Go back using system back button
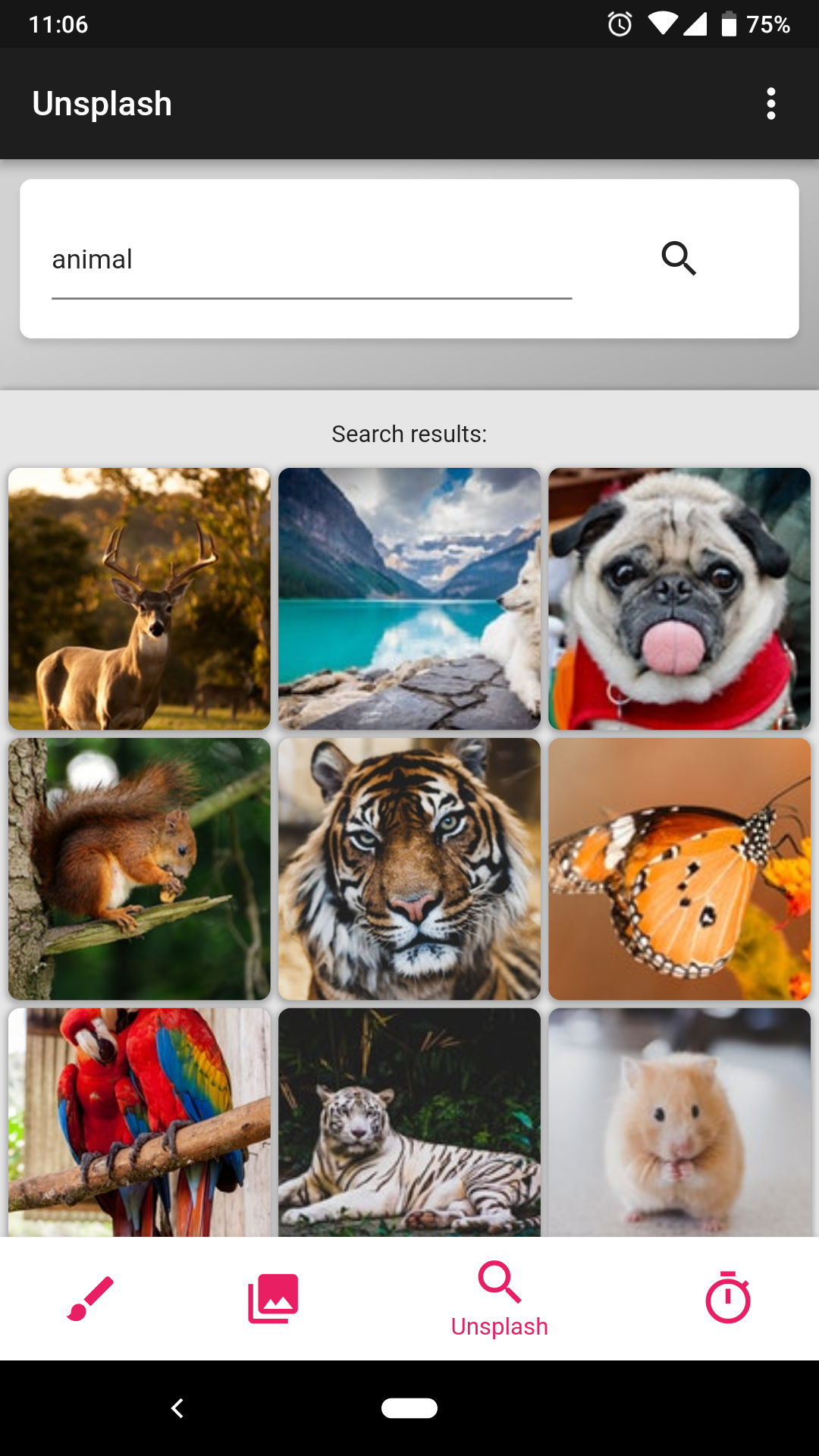Image resolution: width=819 pixels, height=1456 pixels. [177, 1408]
